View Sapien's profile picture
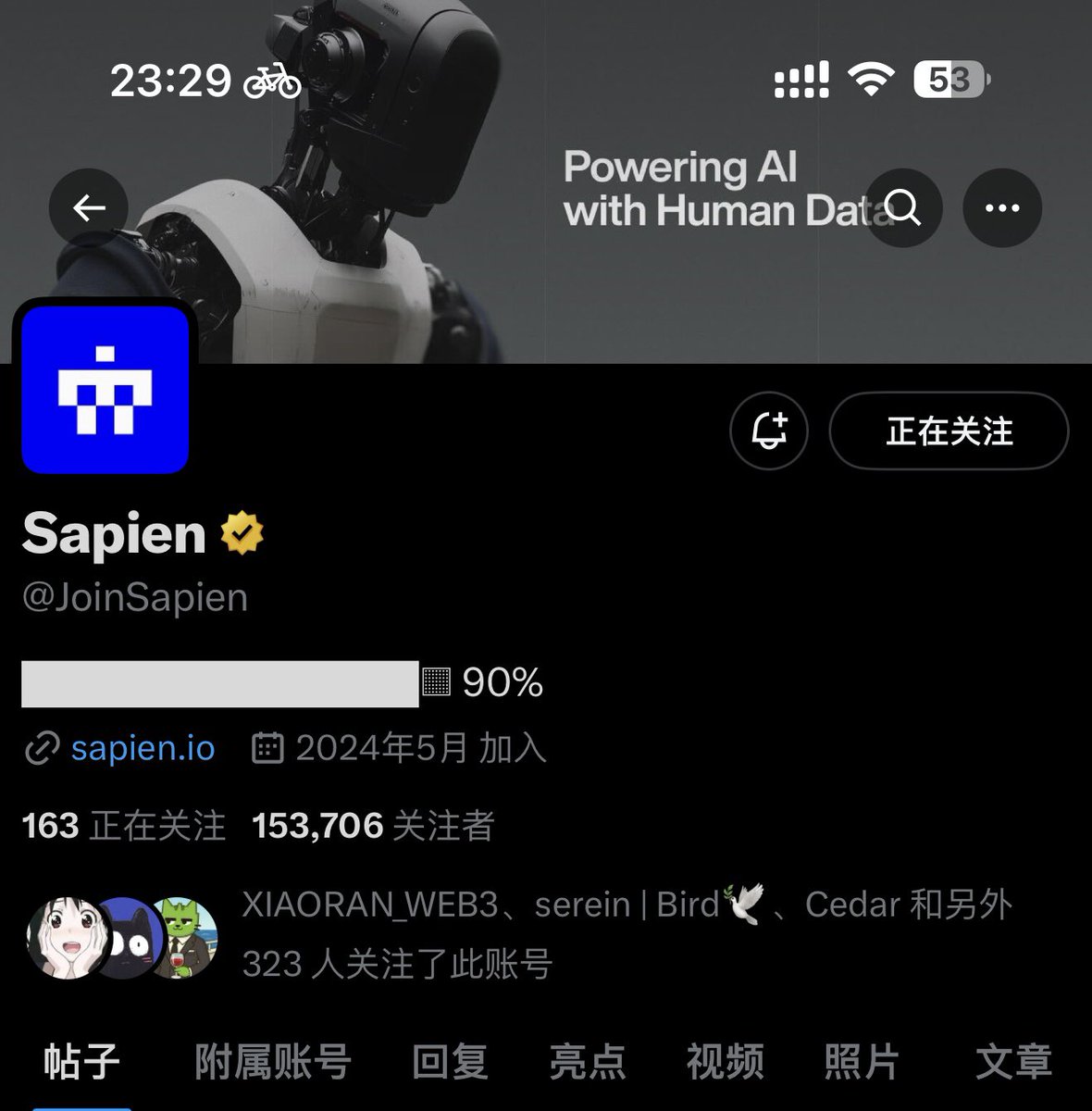Screen dimensions: 1092x1111 coord(105,390)
